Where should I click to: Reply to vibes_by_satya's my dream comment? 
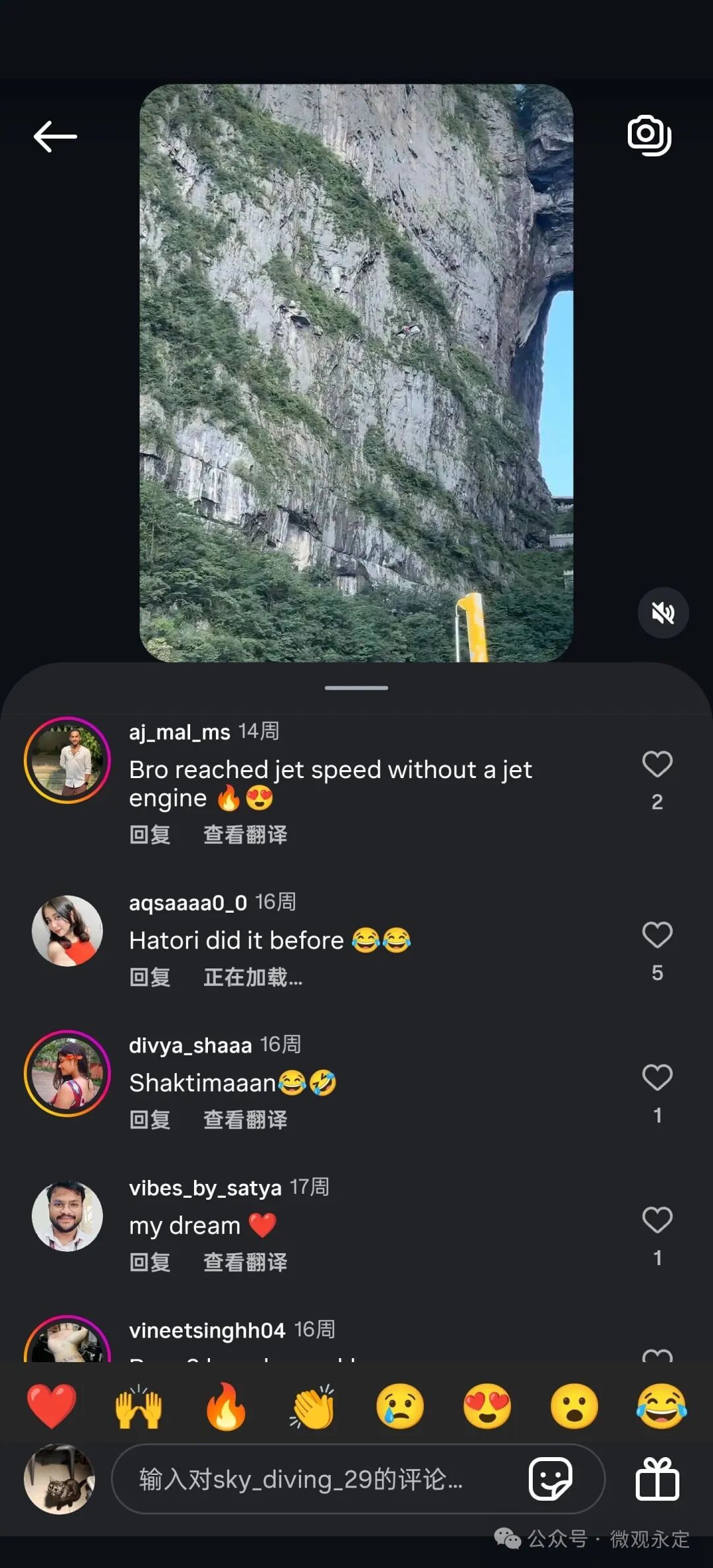150,1261
